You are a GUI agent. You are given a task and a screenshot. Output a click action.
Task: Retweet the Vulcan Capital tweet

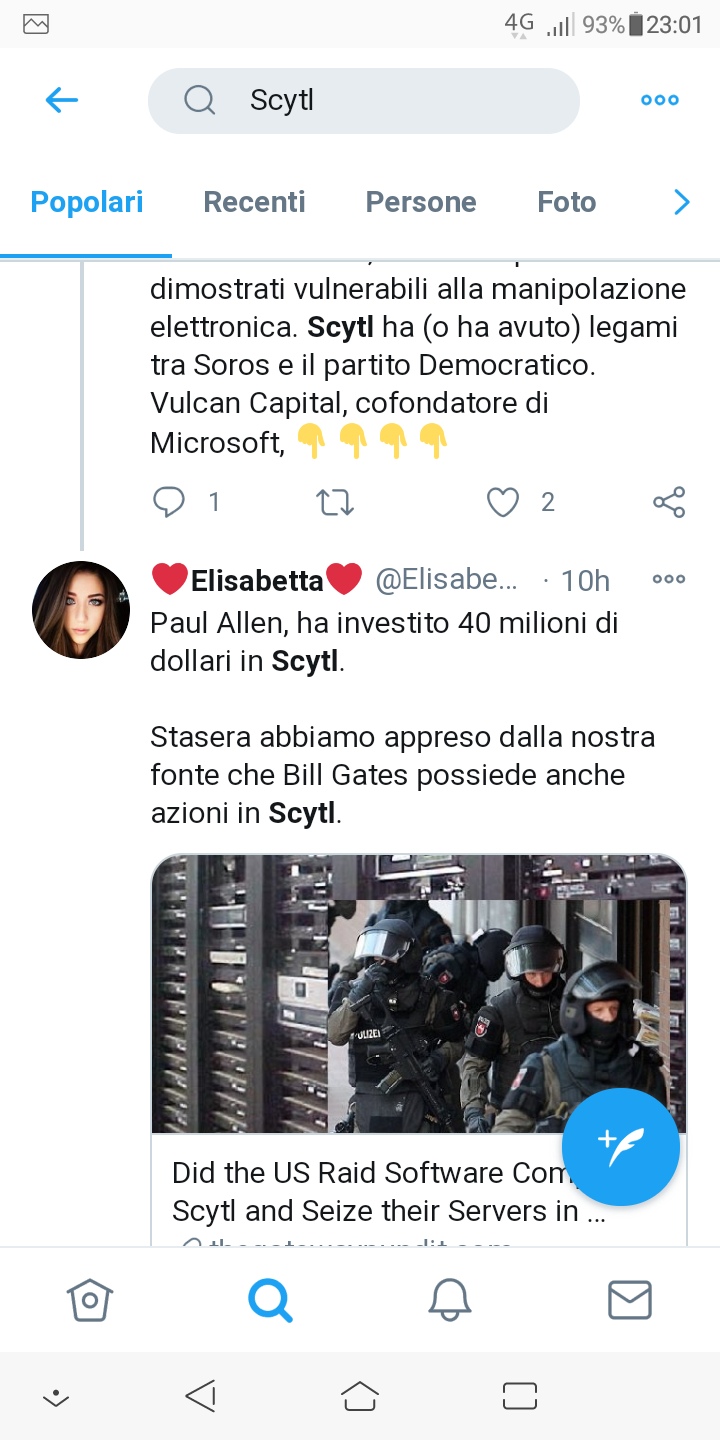[335, 501]
